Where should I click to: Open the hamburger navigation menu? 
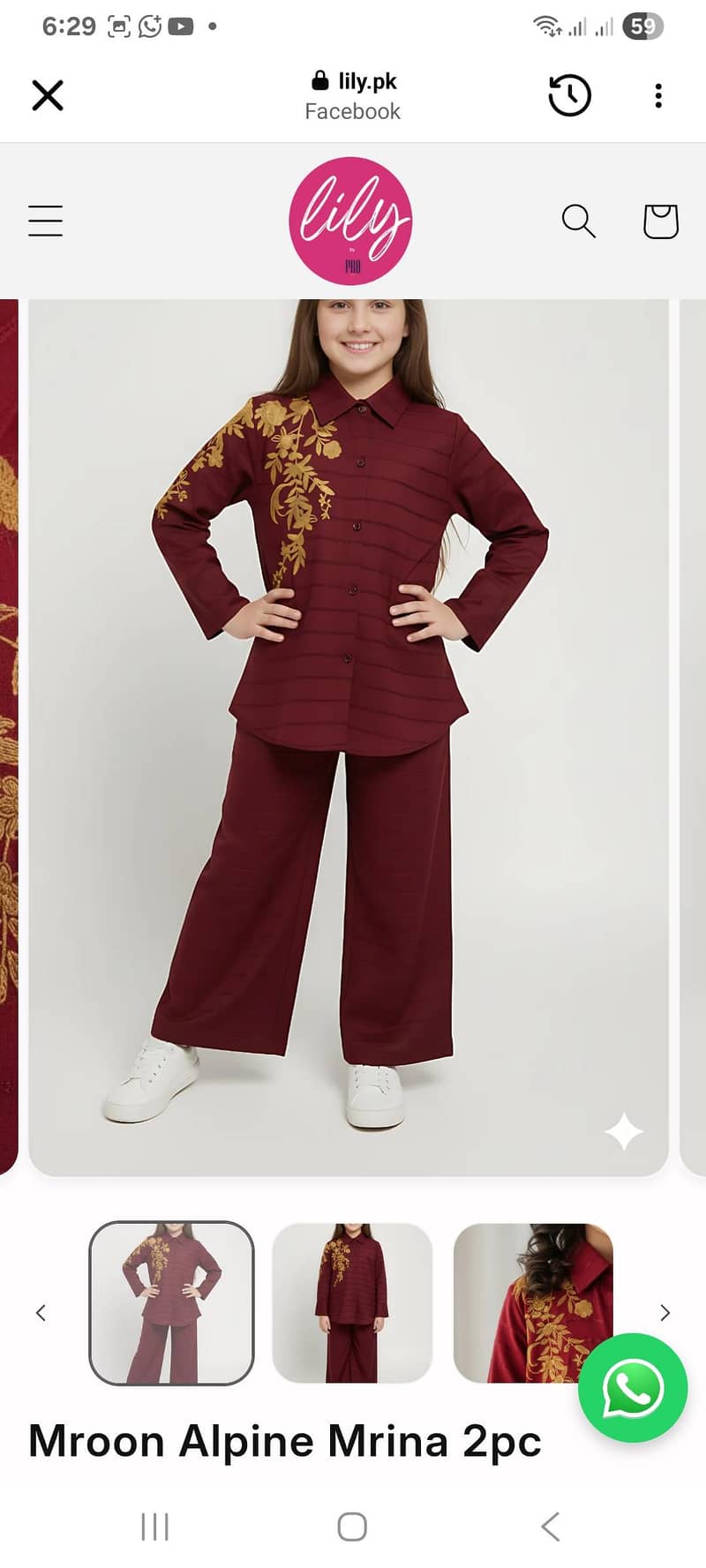[45, 221]
